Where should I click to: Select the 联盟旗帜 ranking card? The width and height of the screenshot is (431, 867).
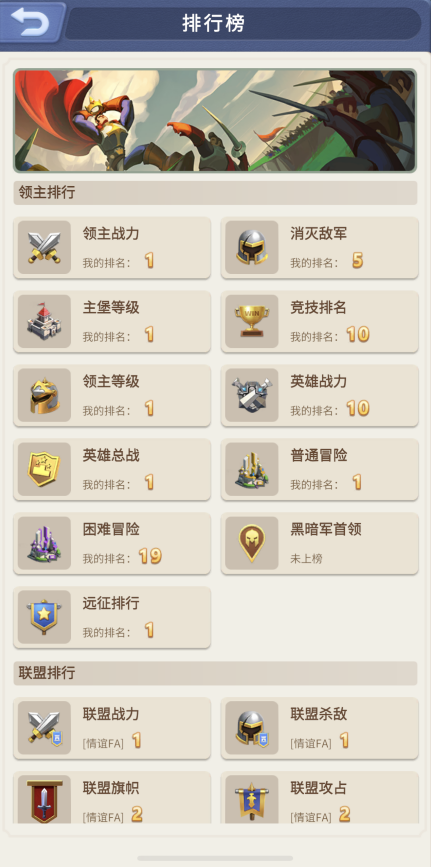click(x=112, y=797)
